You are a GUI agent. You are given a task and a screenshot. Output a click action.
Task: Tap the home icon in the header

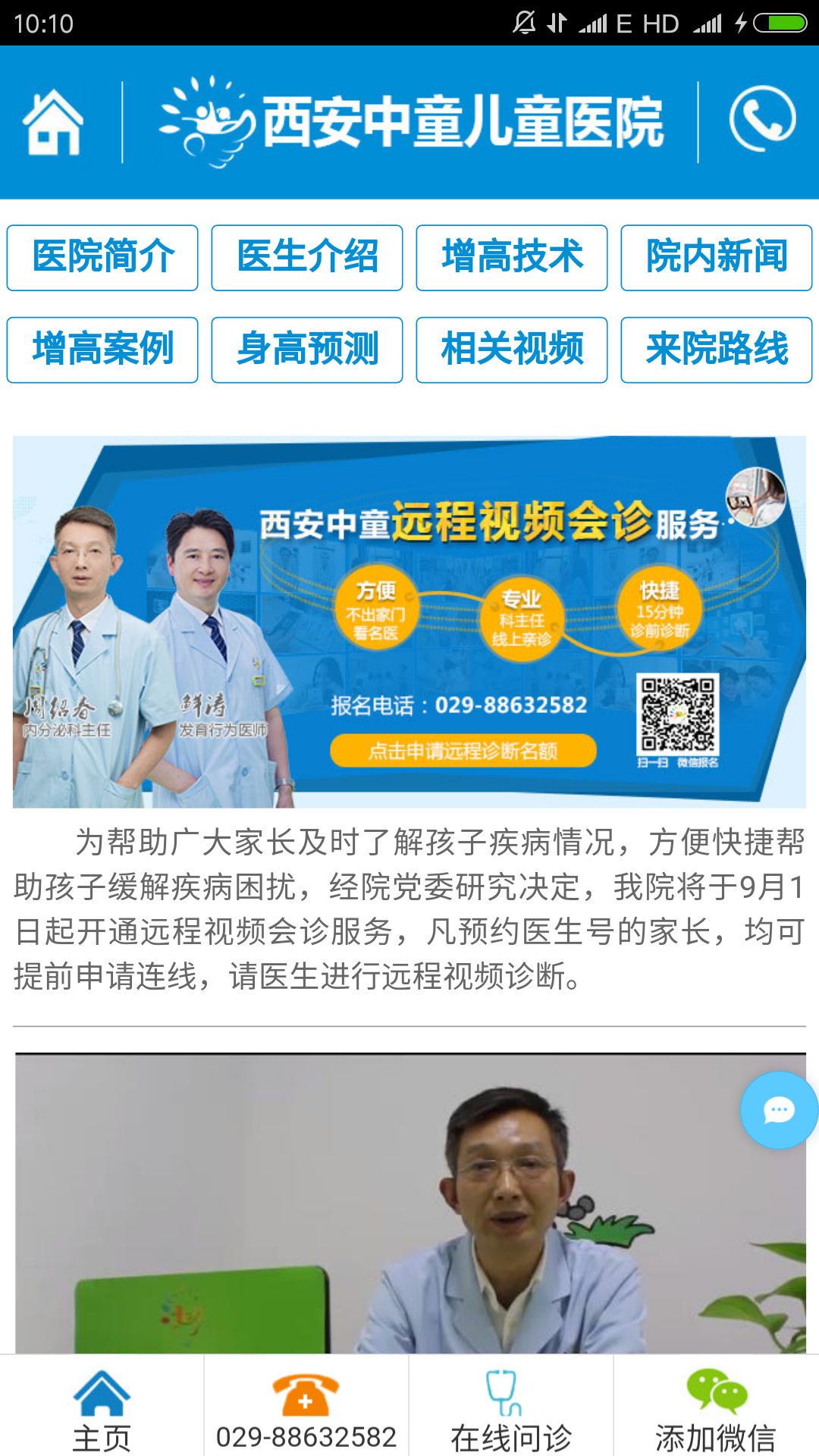click(x=53, y=121)
